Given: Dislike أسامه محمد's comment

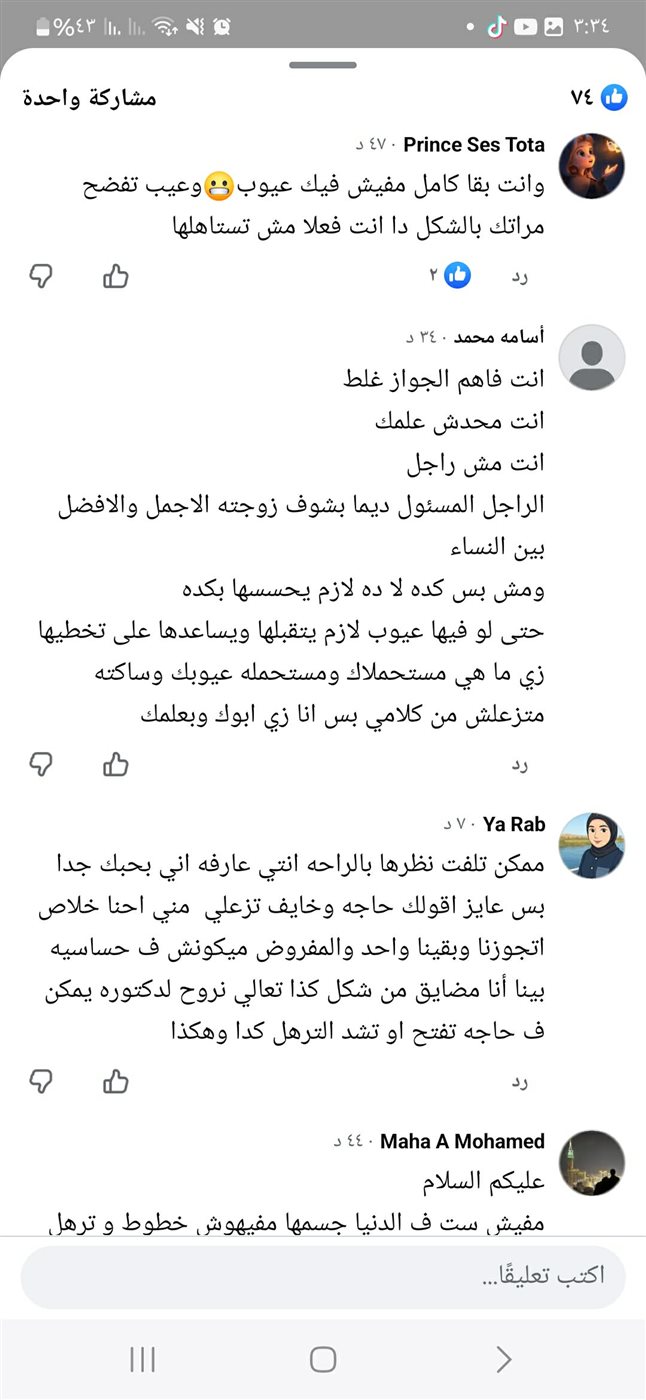Looking at the screenshot, I should point(40,765).
